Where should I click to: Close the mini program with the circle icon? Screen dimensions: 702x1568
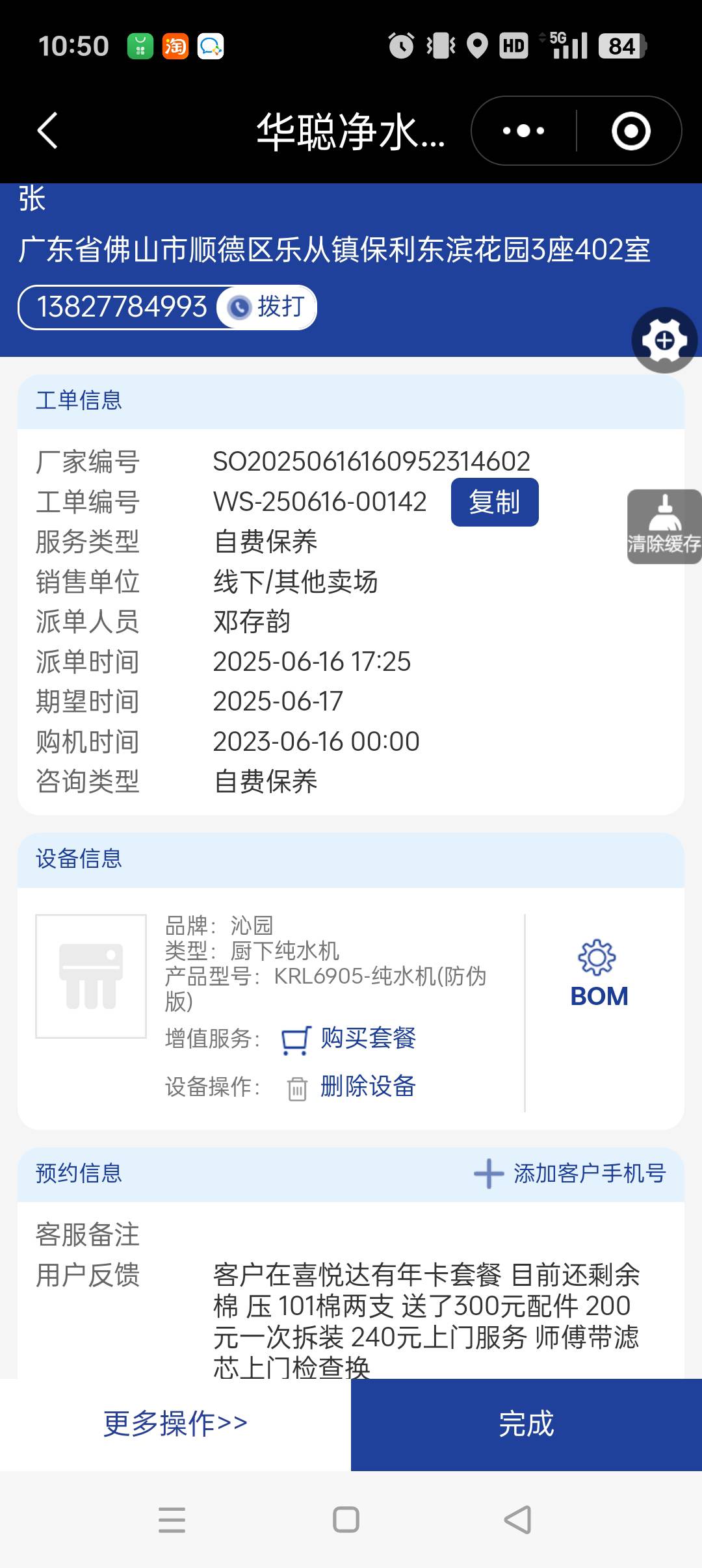point(630,131)
